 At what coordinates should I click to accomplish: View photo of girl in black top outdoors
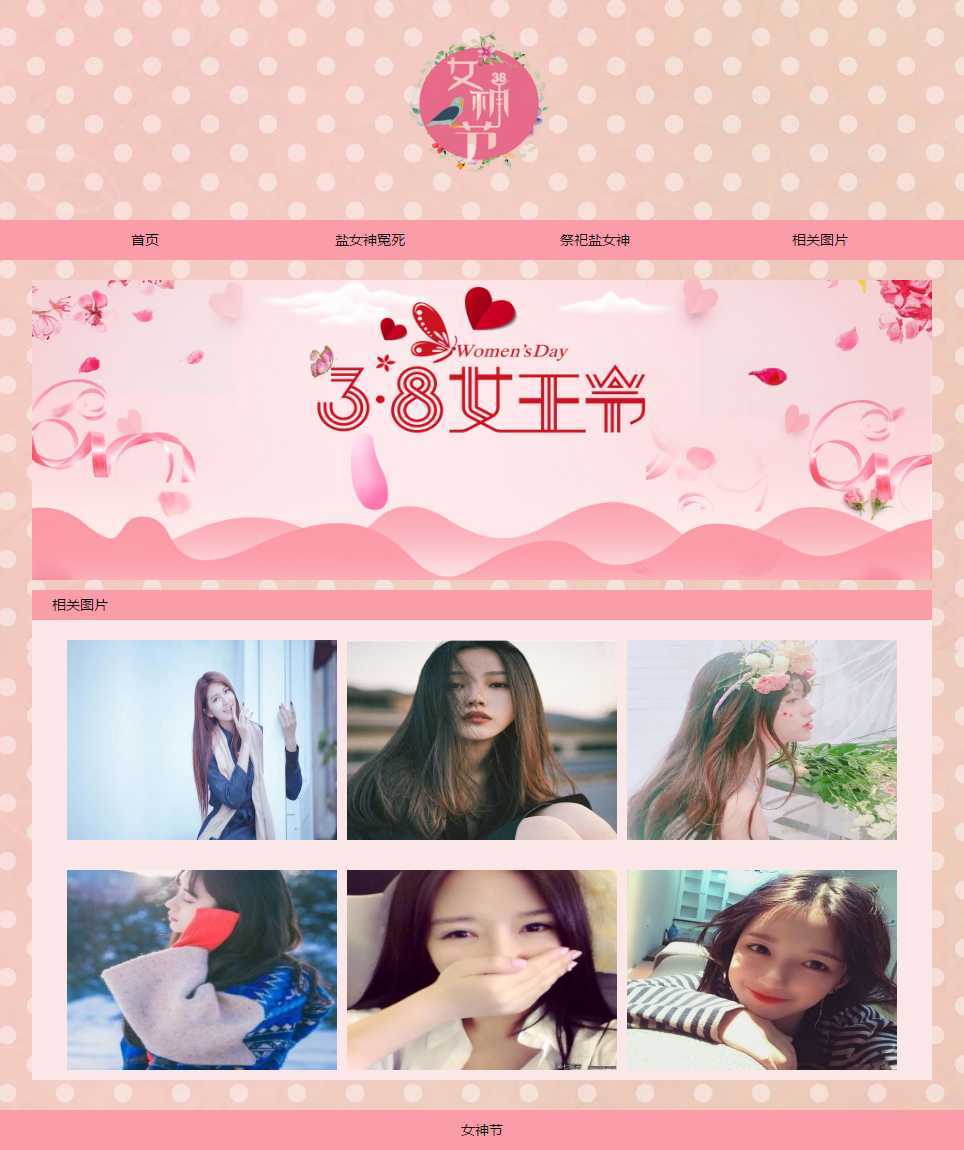click(482, 740)
